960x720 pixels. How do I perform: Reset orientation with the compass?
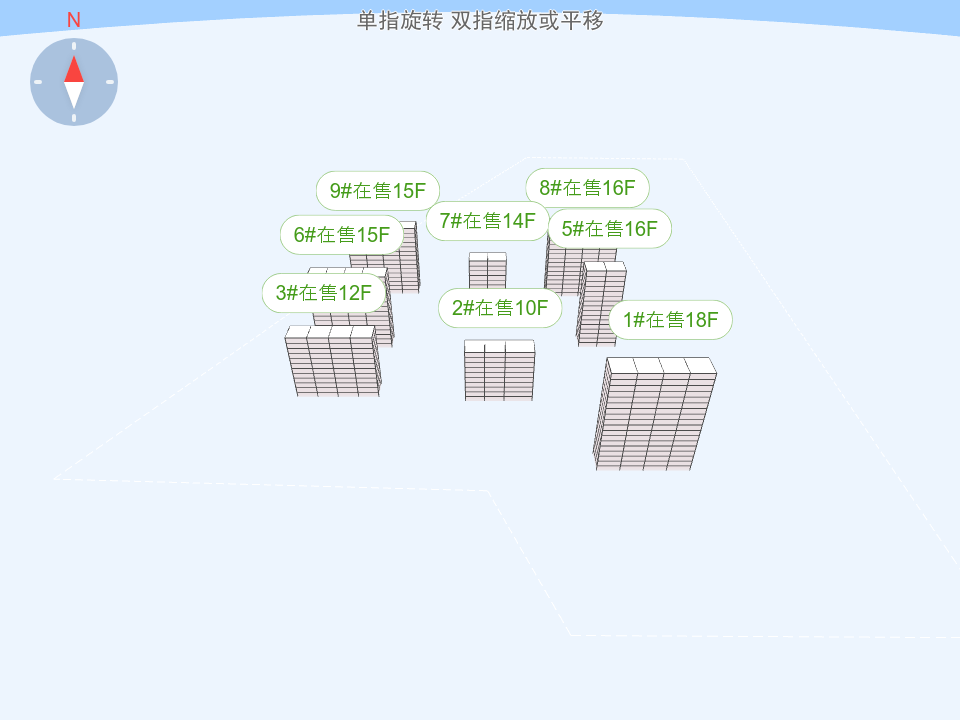tap(74, 82)
